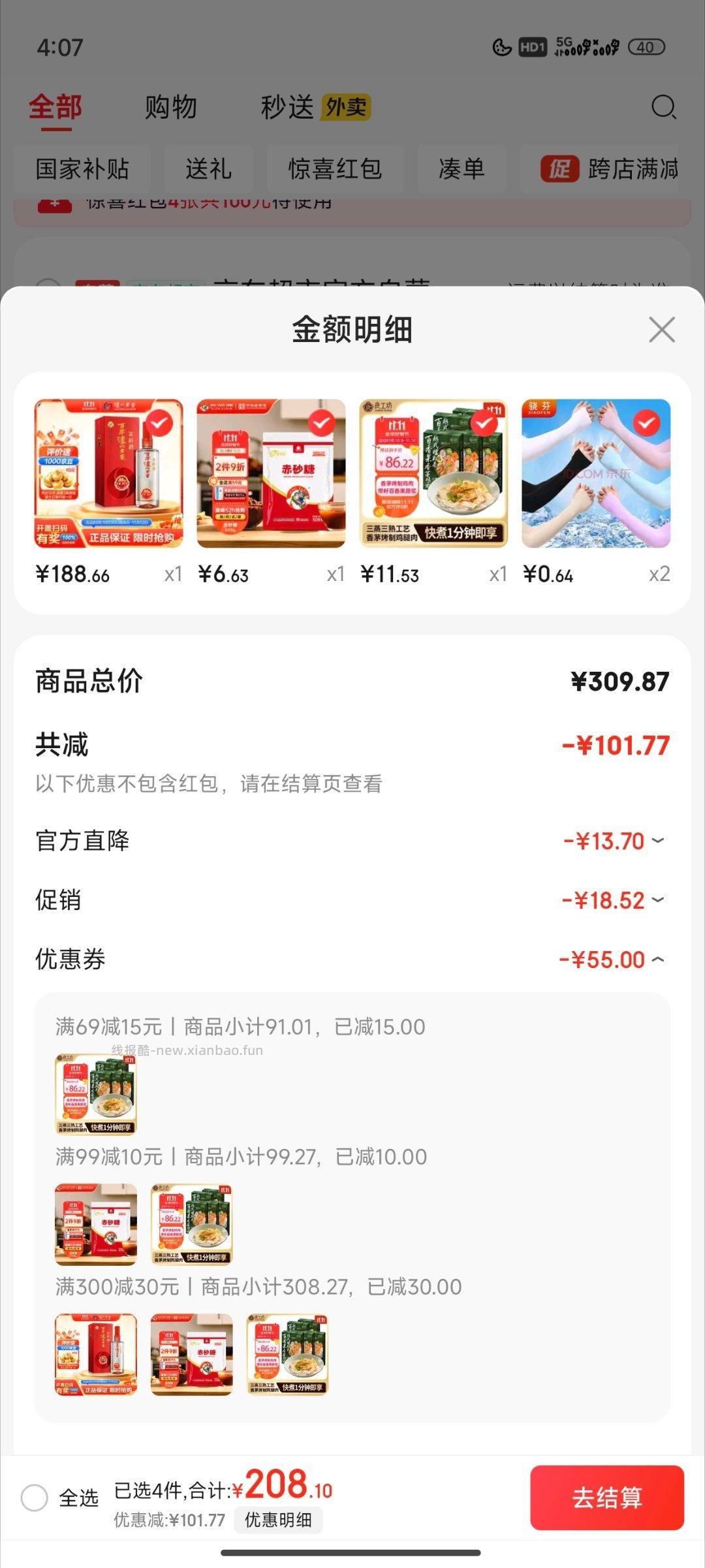
Task: Switch to the 秒送 tab
Action: (288, 106)
